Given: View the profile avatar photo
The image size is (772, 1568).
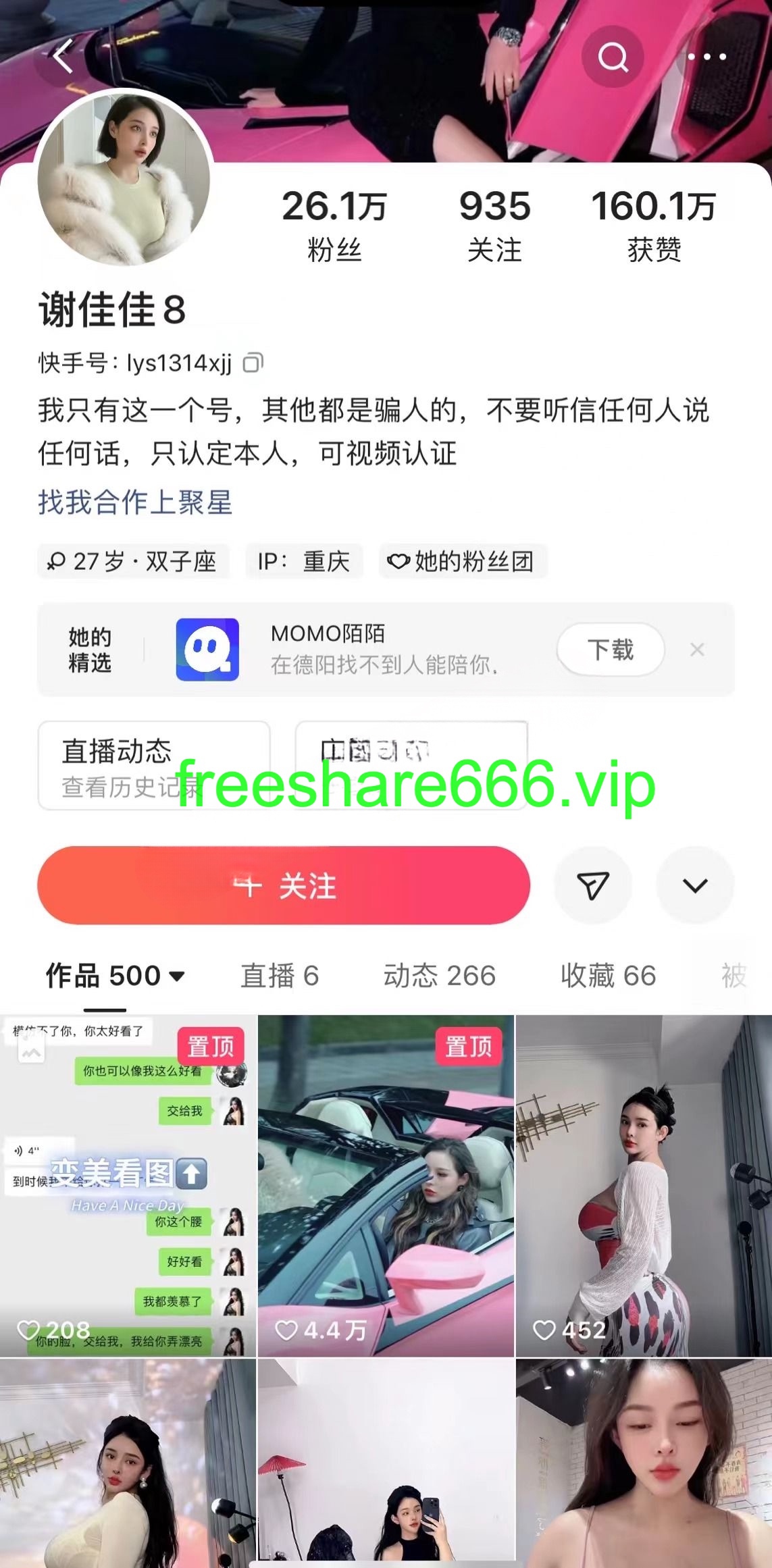Looking at the screenshot, I should [x=124, y=180].
